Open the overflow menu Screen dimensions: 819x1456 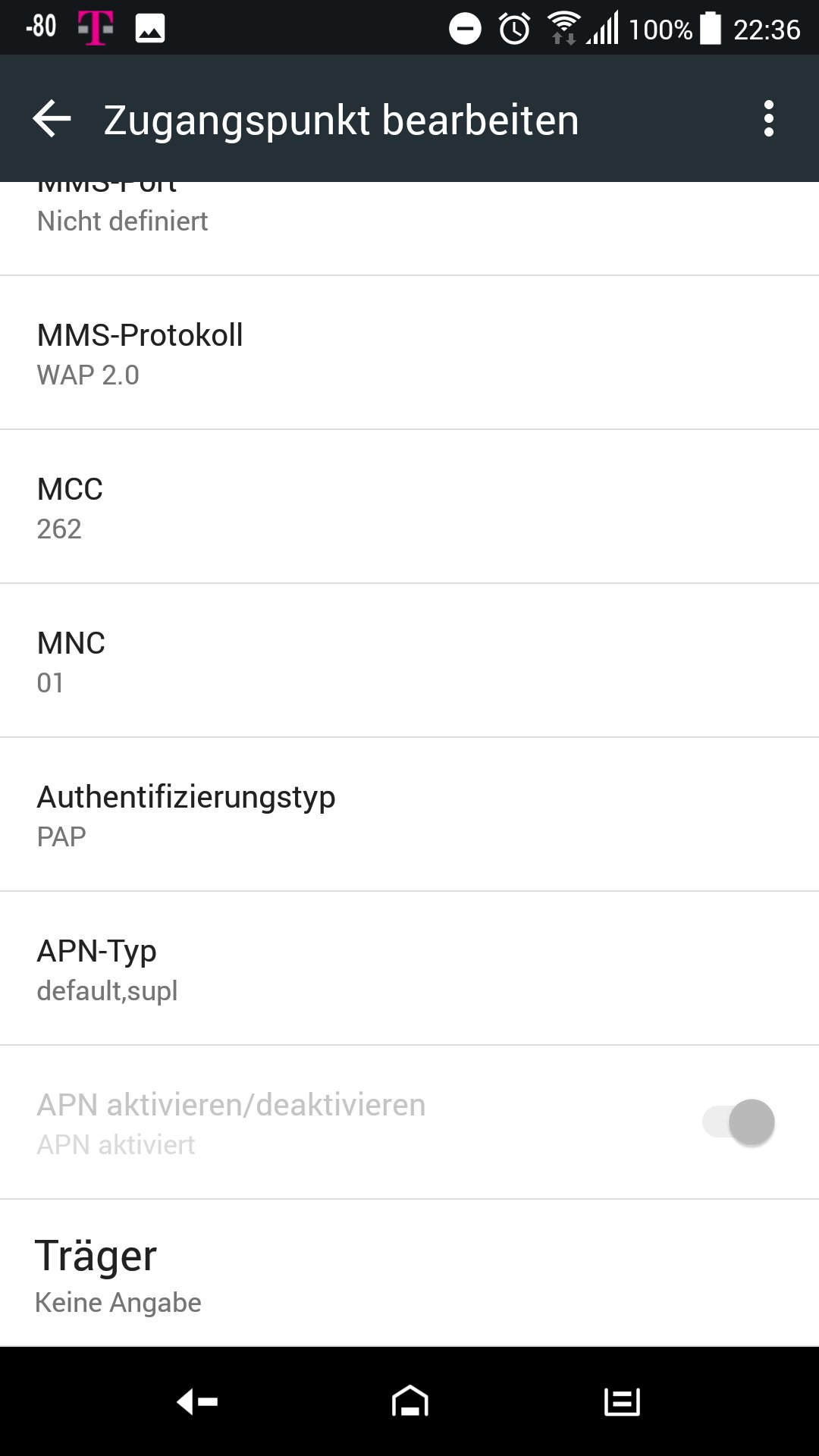(x=768, y=119)
